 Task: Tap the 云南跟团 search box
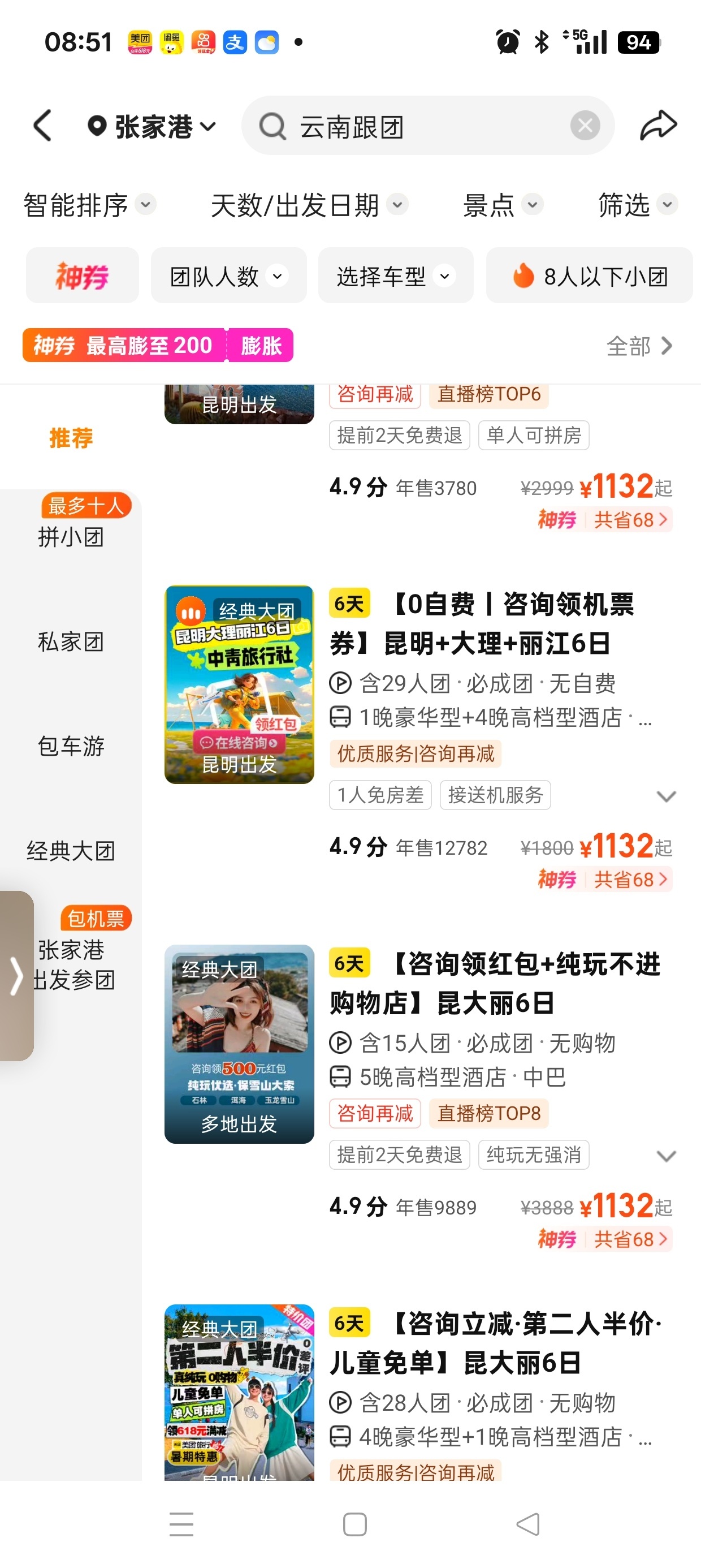pos(414,127)
